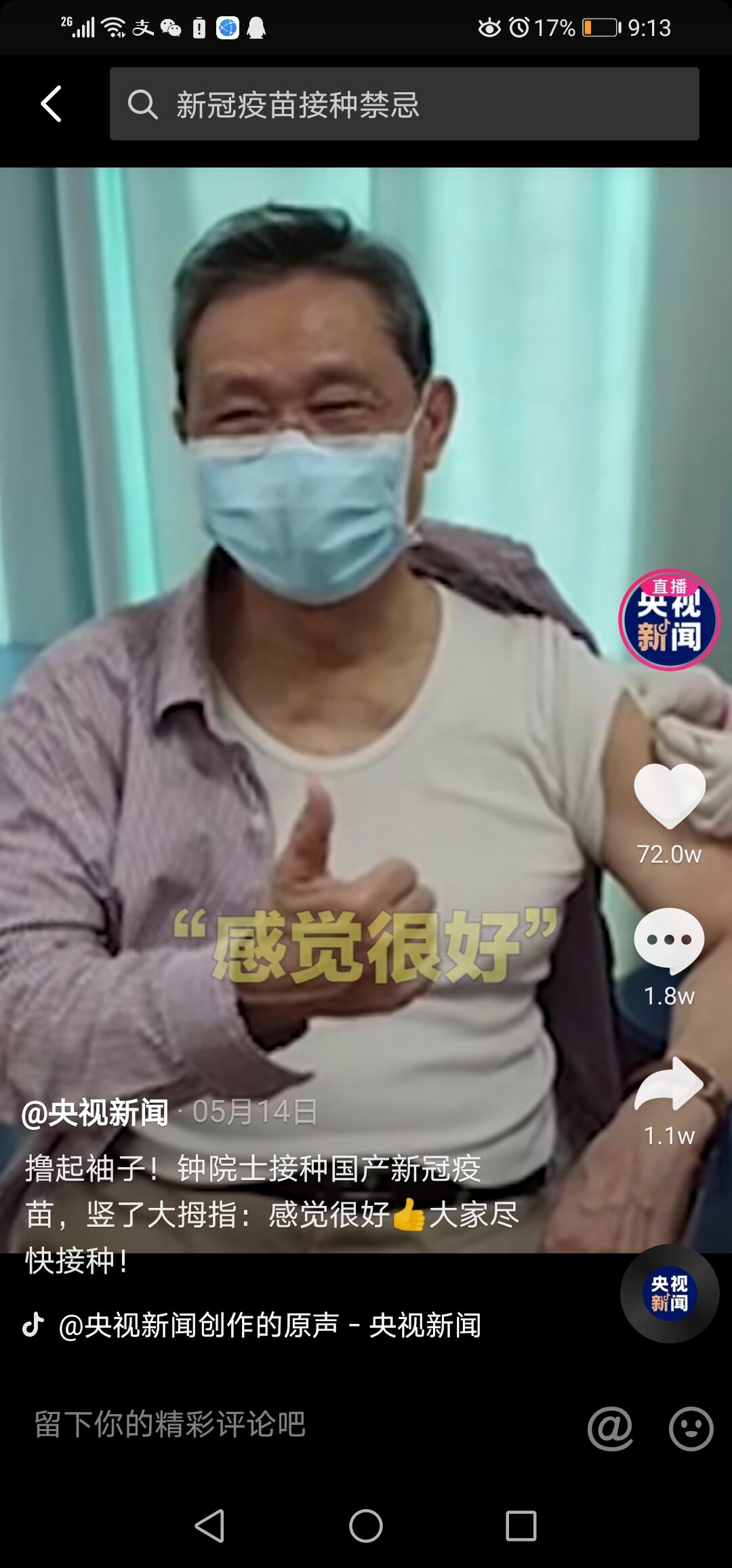The height and width of the screenshot is (1568, 732).
Task: Tap the search box with 新冠疫苗接种禁忌
Action: 404,104
